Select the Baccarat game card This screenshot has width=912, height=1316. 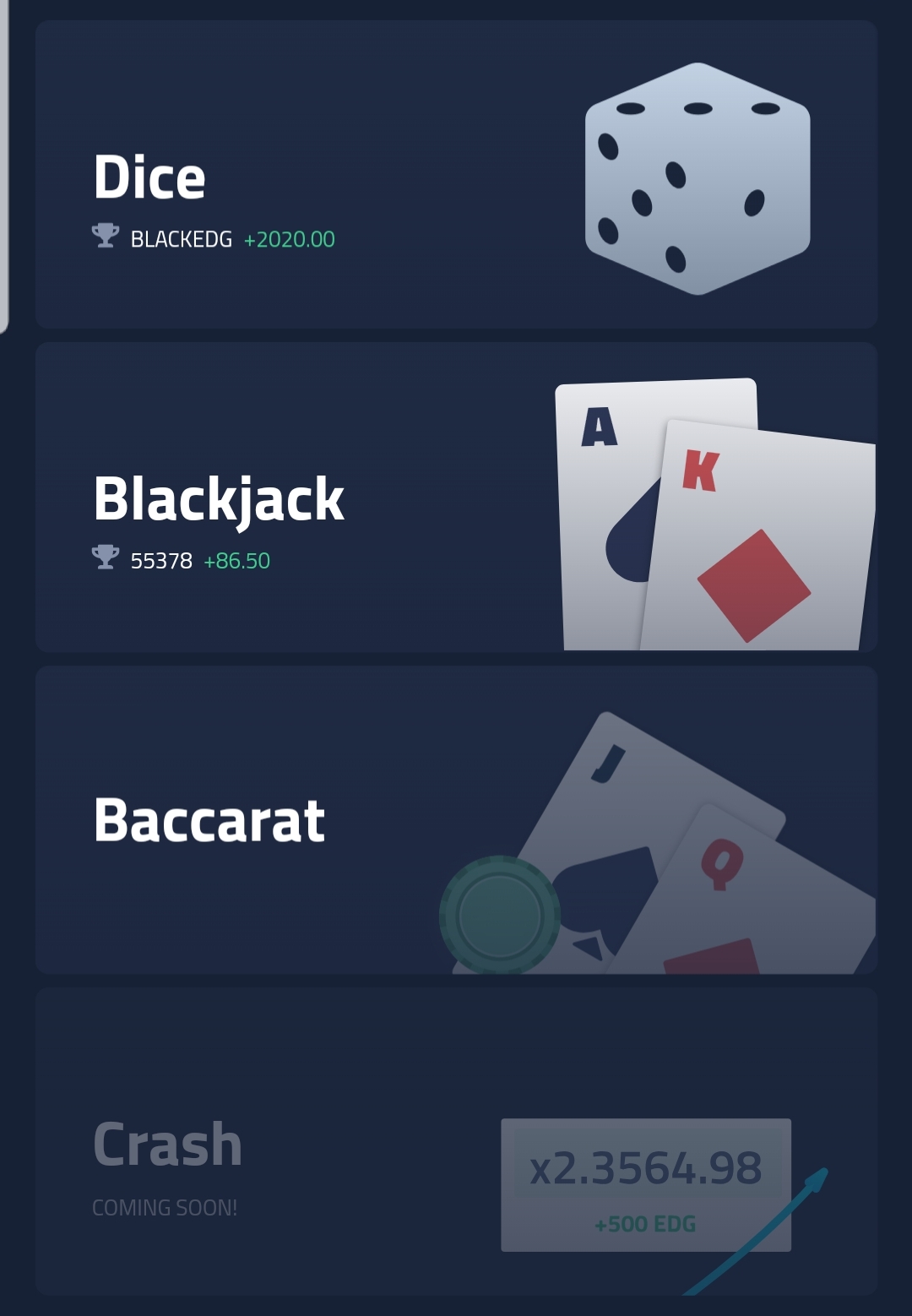tap(456, 819)
